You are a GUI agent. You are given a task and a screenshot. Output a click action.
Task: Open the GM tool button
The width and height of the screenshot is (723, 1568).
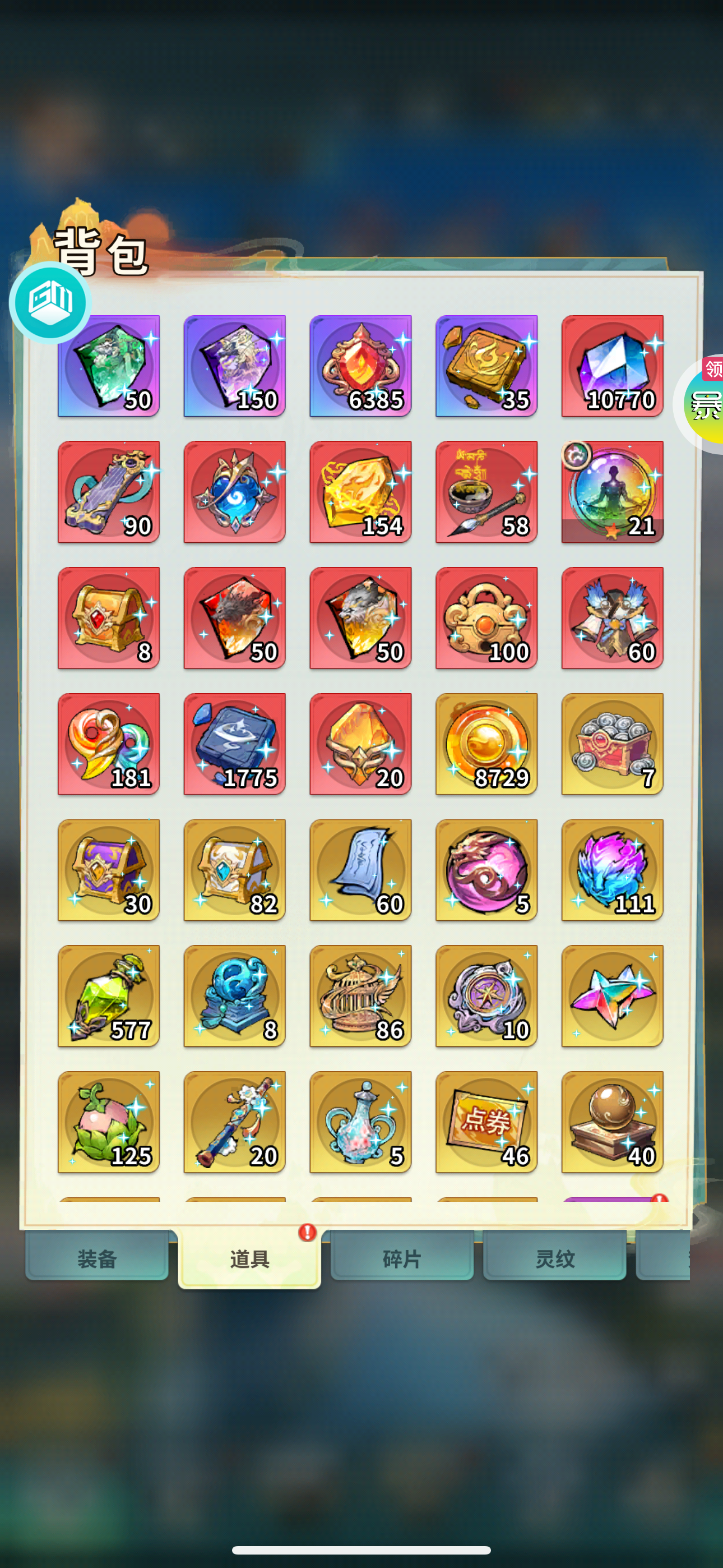point(50,302)
